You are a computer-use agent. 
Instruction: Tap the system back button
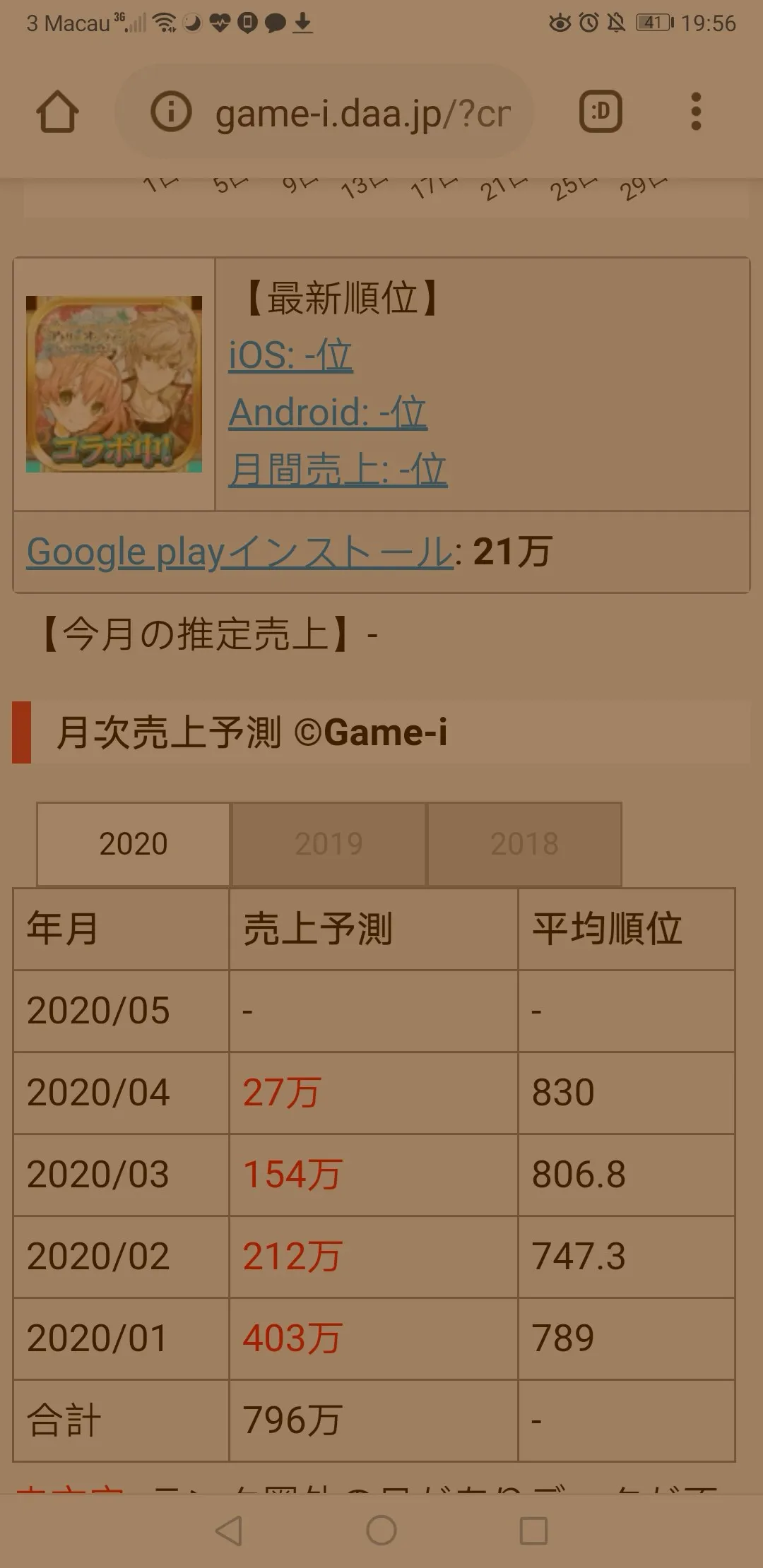(x=229, y=1531)
